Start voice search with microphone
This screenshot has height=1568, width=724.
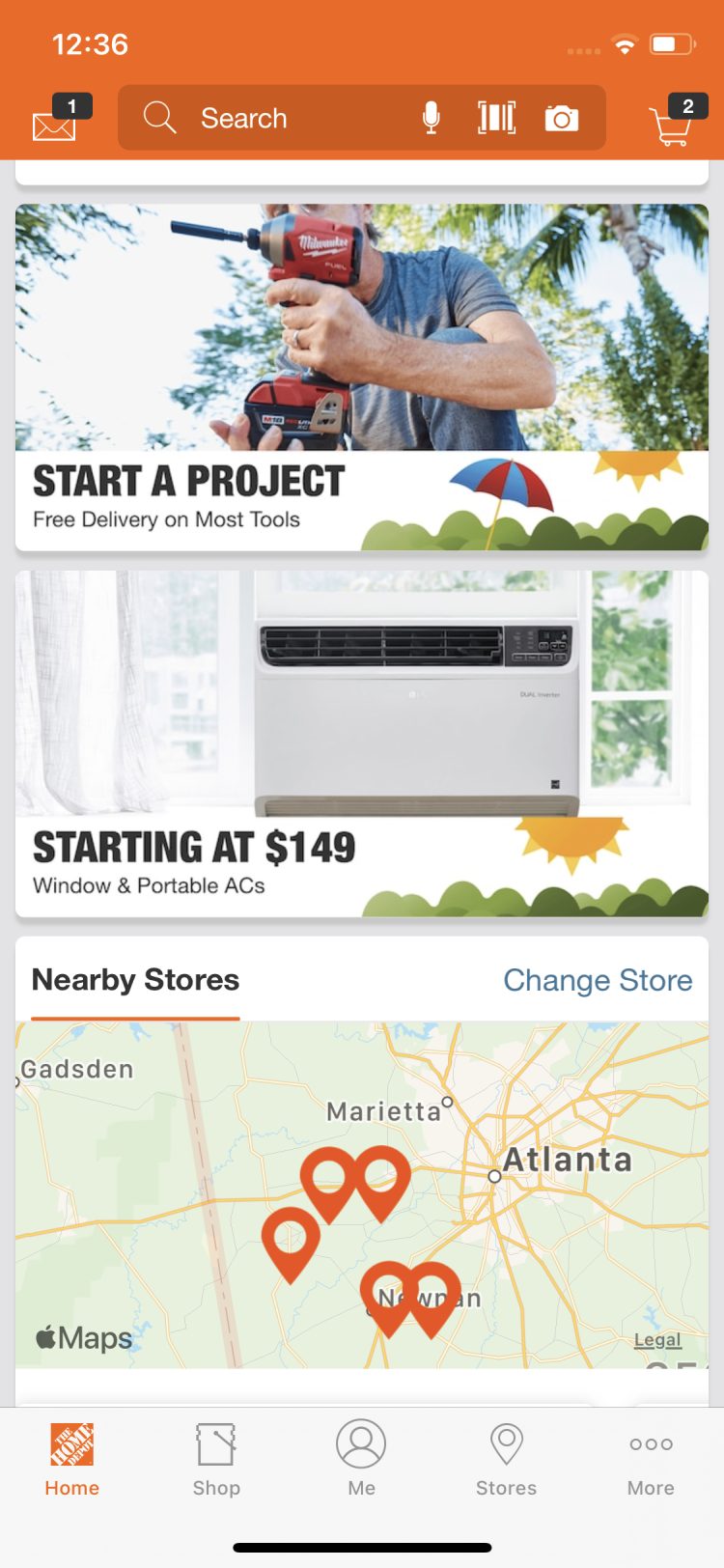coord(432,118)
